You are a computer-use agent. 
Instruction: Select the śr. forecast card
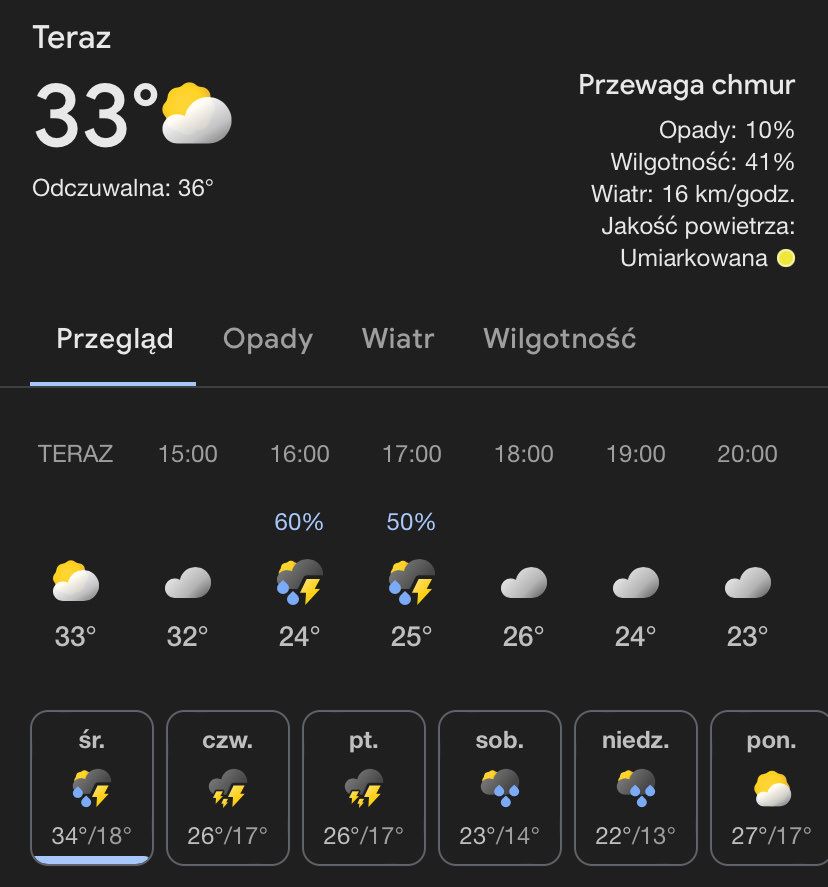point(92,787)
